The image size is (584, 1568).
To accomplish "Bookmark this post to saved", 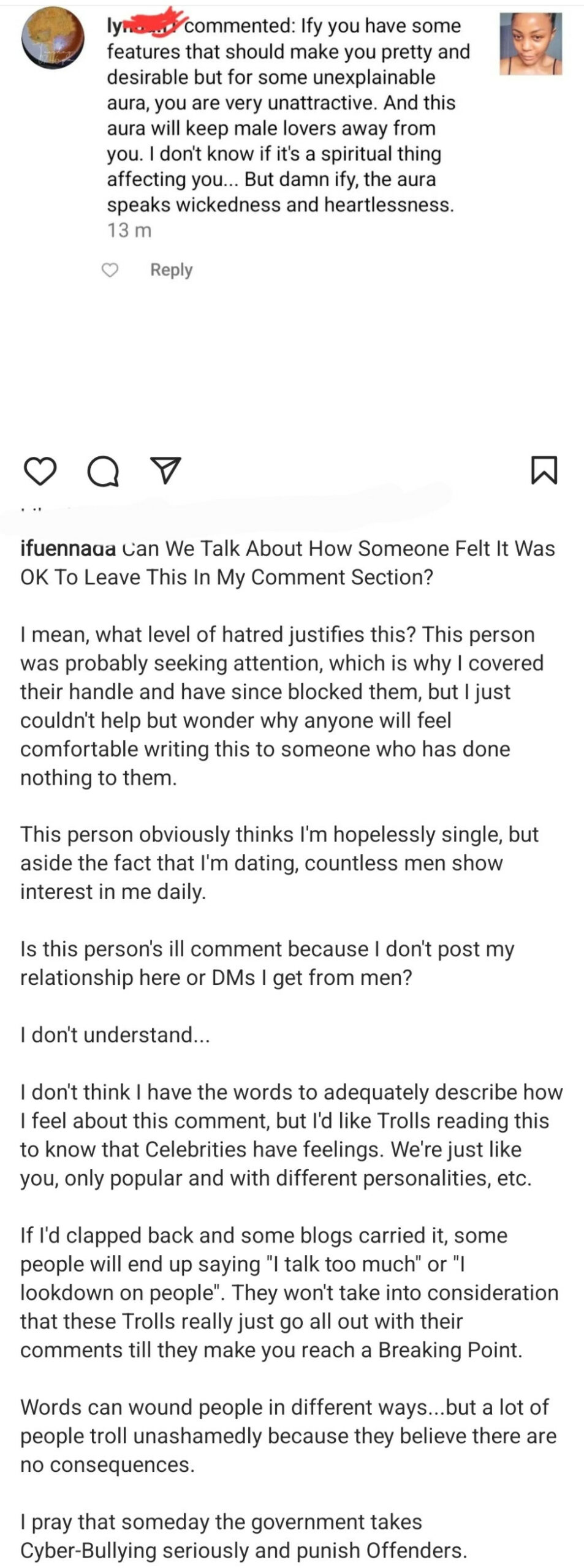I will click(544, 470).
